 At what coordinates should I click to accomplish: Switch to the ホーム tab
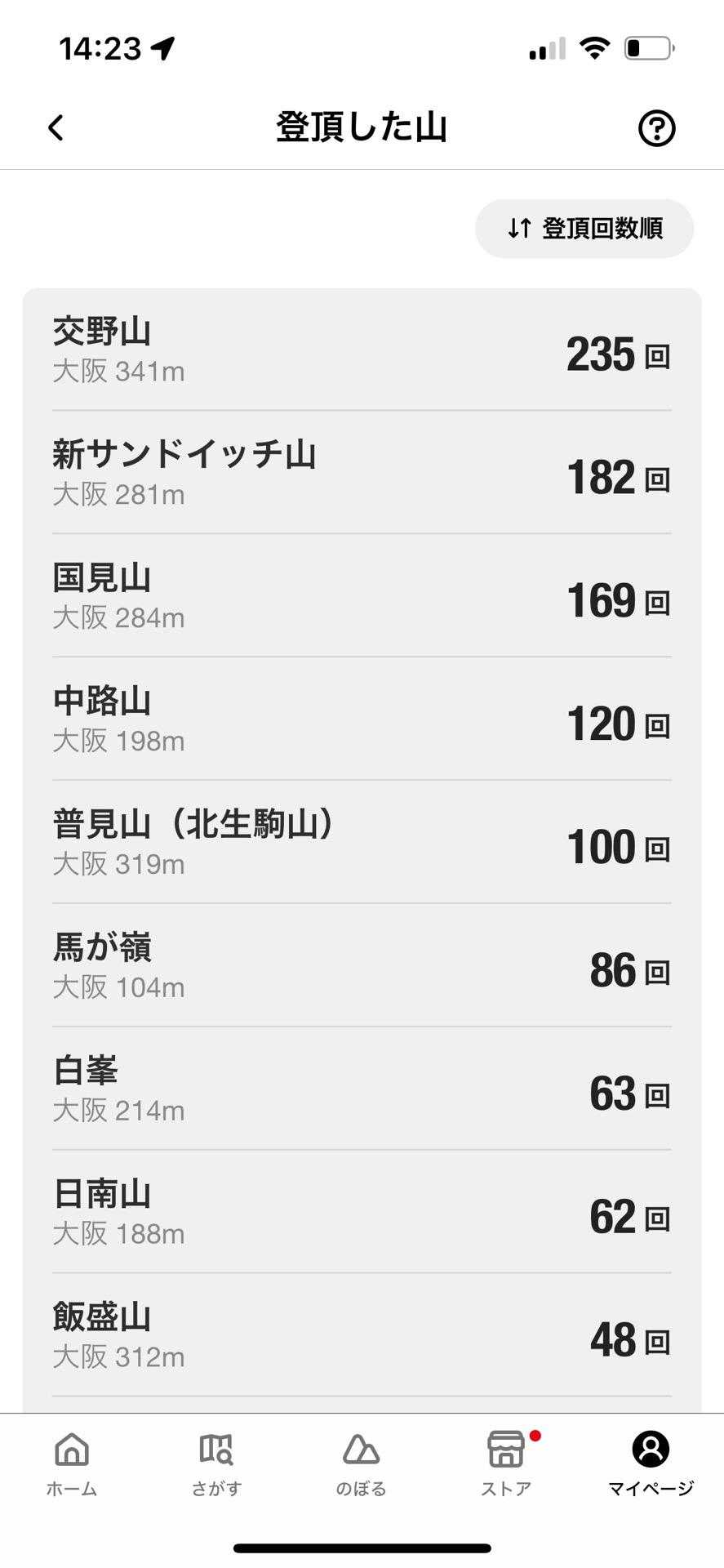[x=72, y=1464]
